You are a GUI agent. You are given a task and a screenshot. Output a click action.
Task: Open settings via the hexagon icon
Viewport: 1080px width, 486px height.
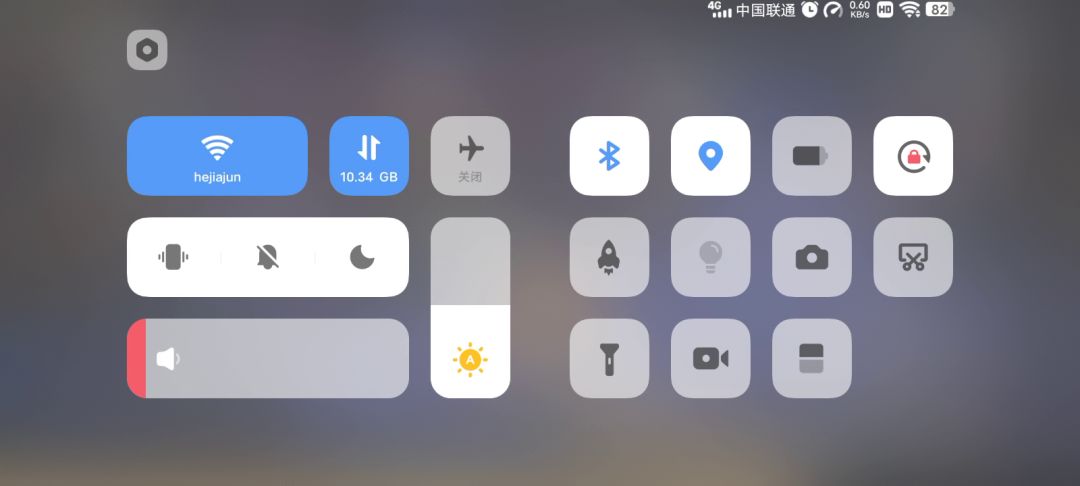point(147,50)
